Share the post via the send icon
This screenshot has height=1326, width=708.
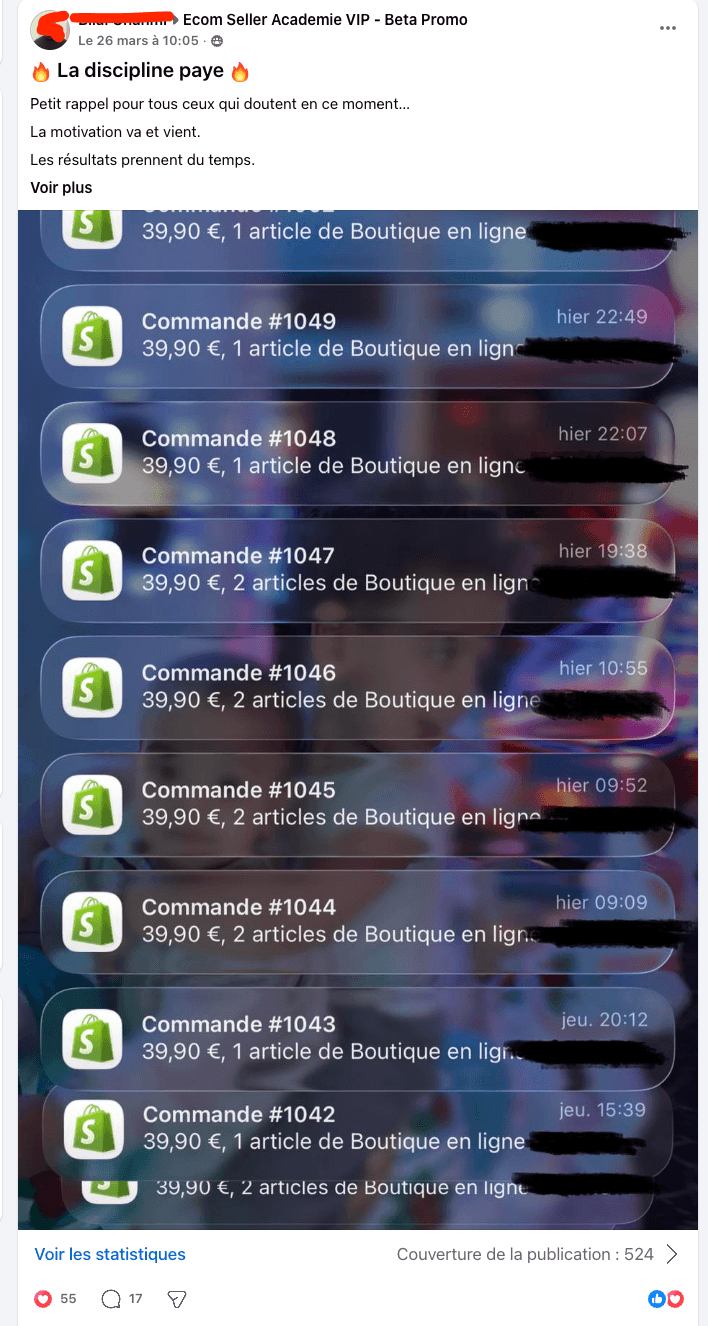point(177,1299)
